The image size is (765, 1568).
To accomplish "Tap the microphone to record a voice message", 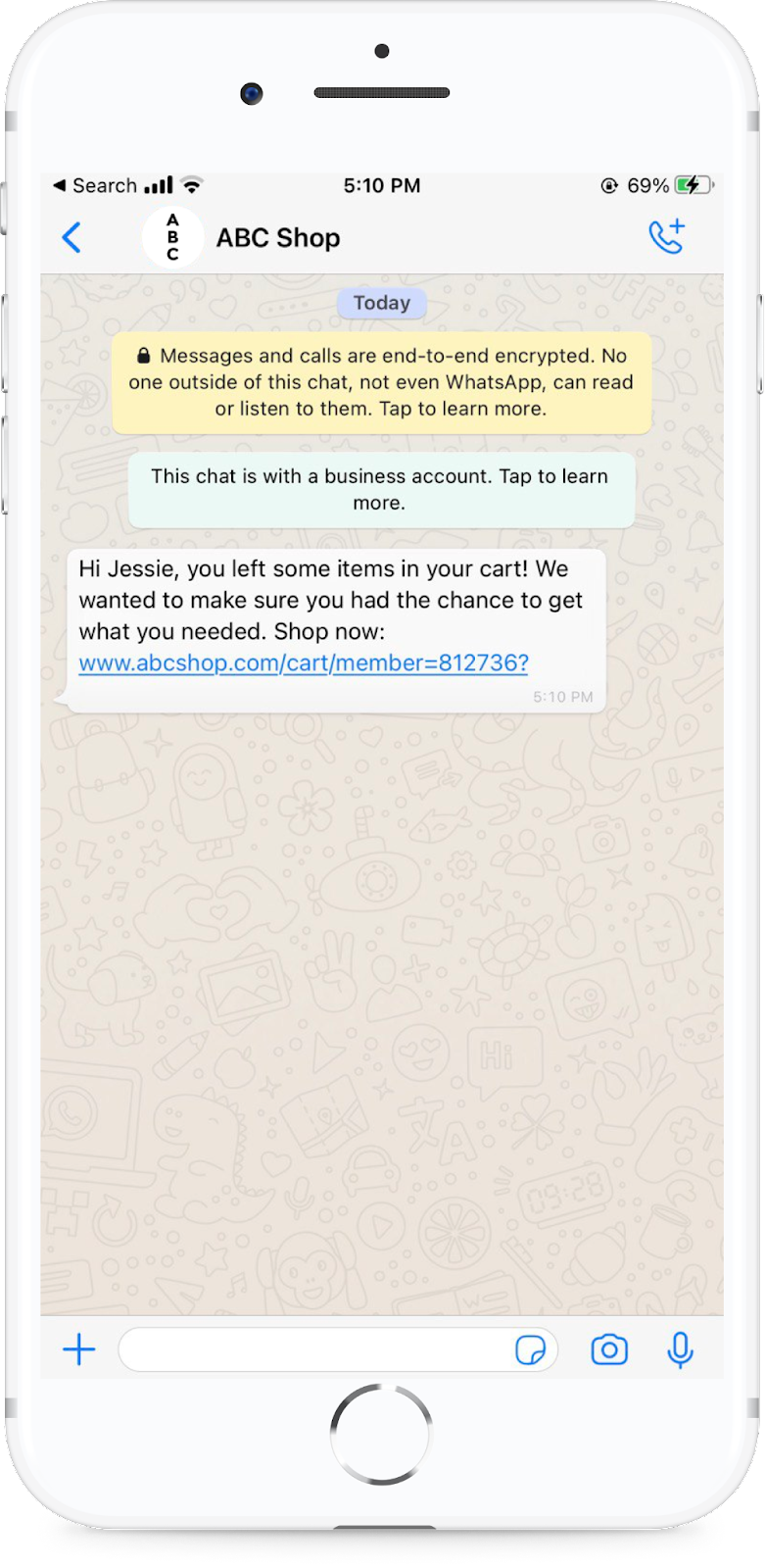I will click(x=680, y=1350).
